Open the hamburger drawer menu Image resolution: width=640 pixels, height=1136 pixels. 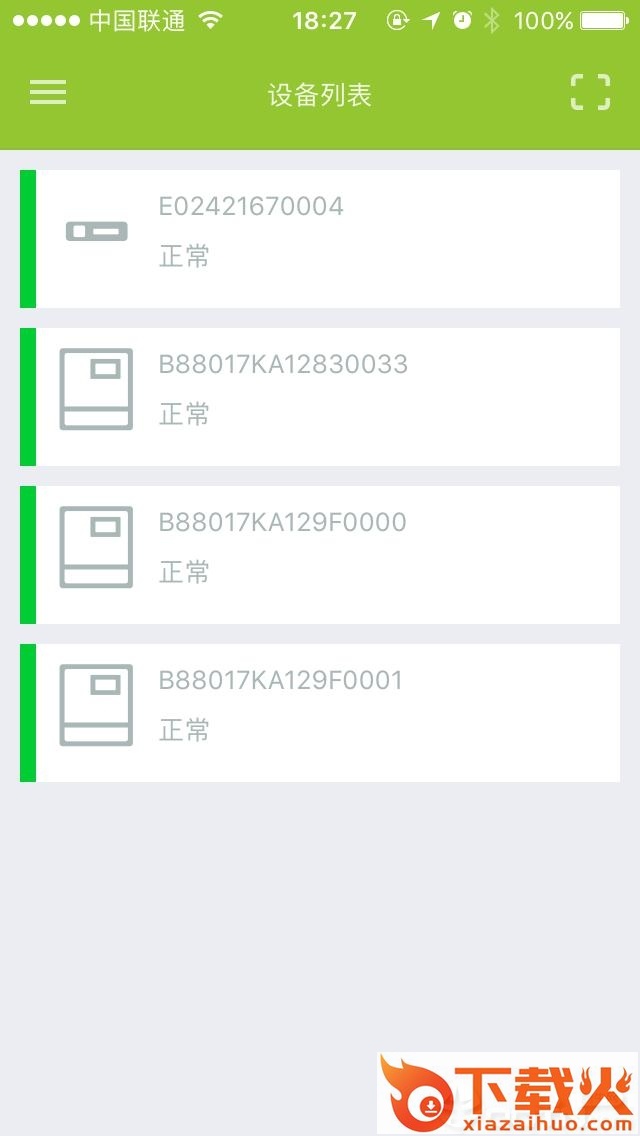coord(48,92)
